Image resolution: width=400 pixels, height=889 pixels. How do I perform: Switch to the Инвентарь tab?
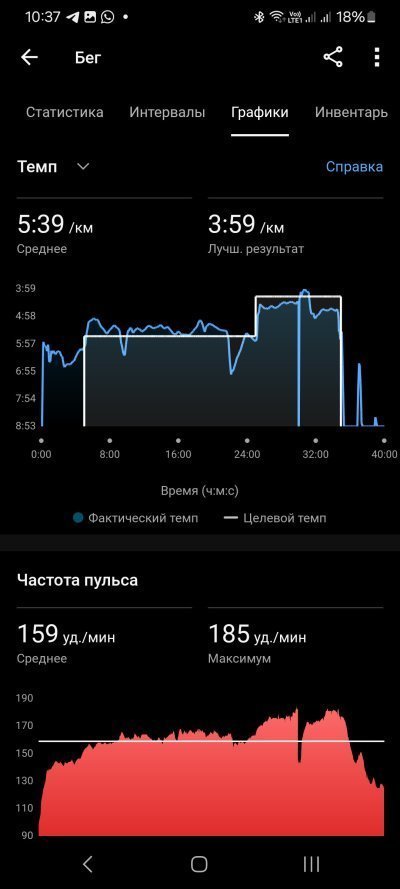click(x=351, y=112)
